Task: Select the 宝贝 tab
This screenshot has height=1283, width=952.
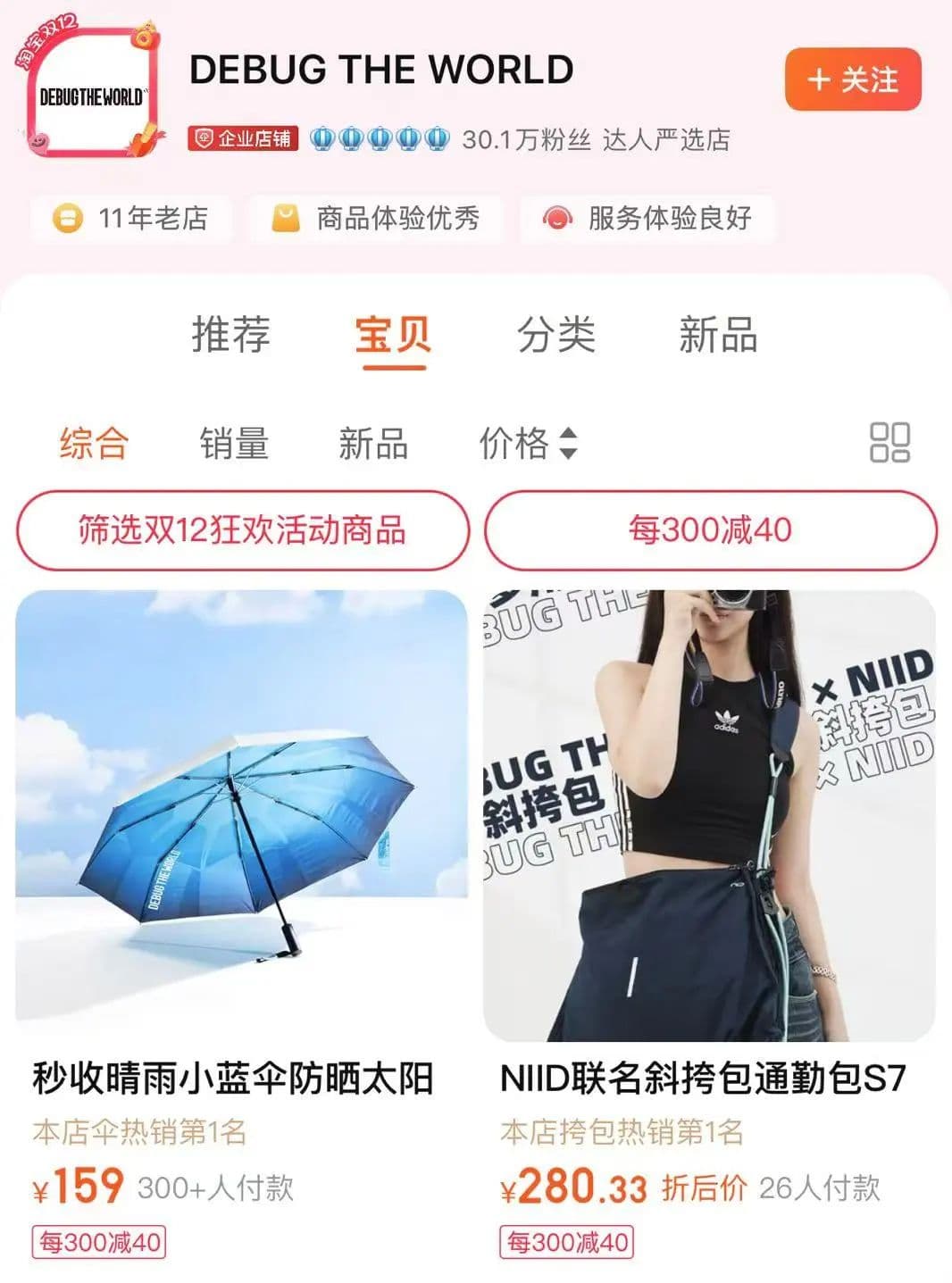Action: click(393, 335)
